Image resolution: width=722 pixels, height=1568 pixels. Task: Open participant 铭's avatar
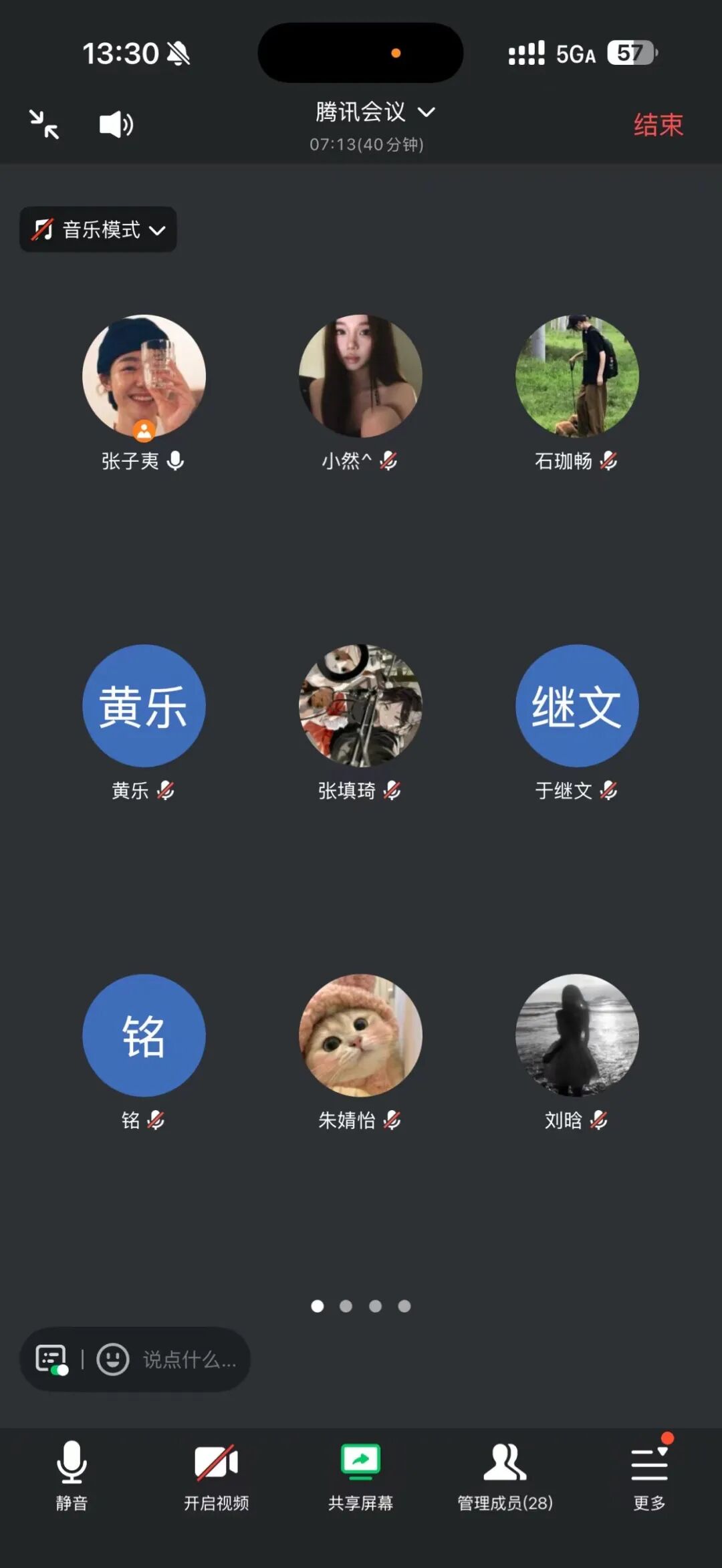(144, 1035)
